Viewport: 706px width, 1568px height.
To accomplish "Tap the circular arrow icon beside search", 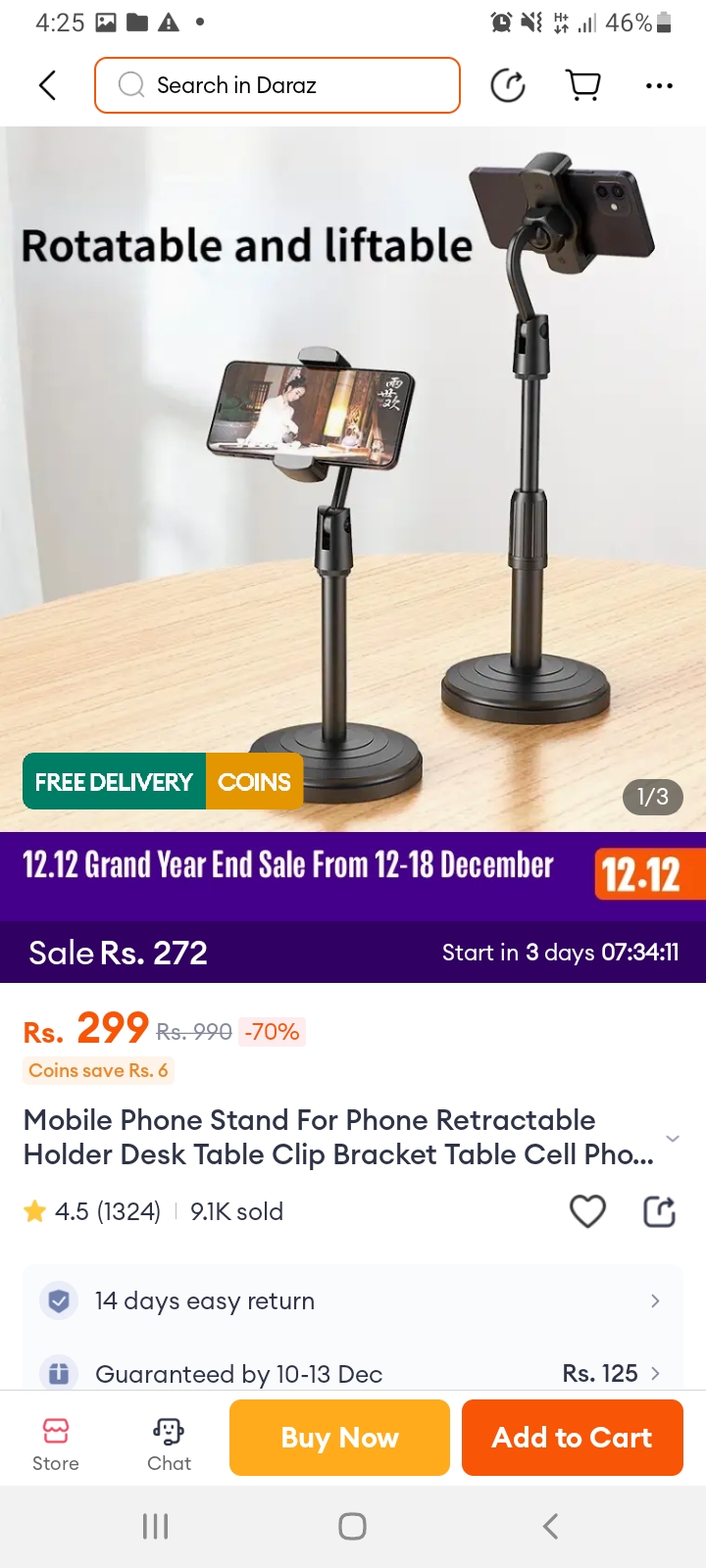I will click(x=507, y=85).
